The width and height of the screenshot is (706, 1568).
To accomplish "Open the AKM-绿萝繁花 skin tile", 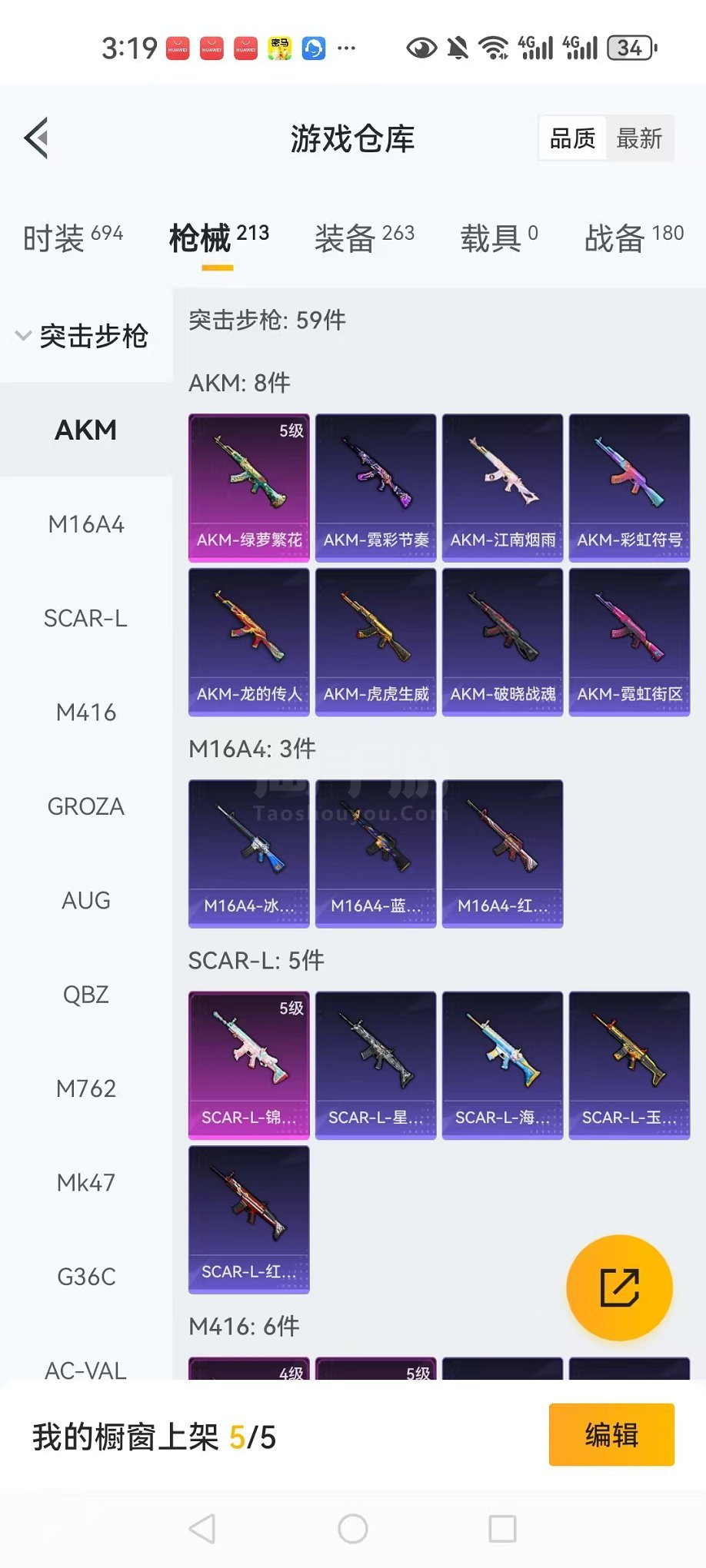I will [249, 488].
